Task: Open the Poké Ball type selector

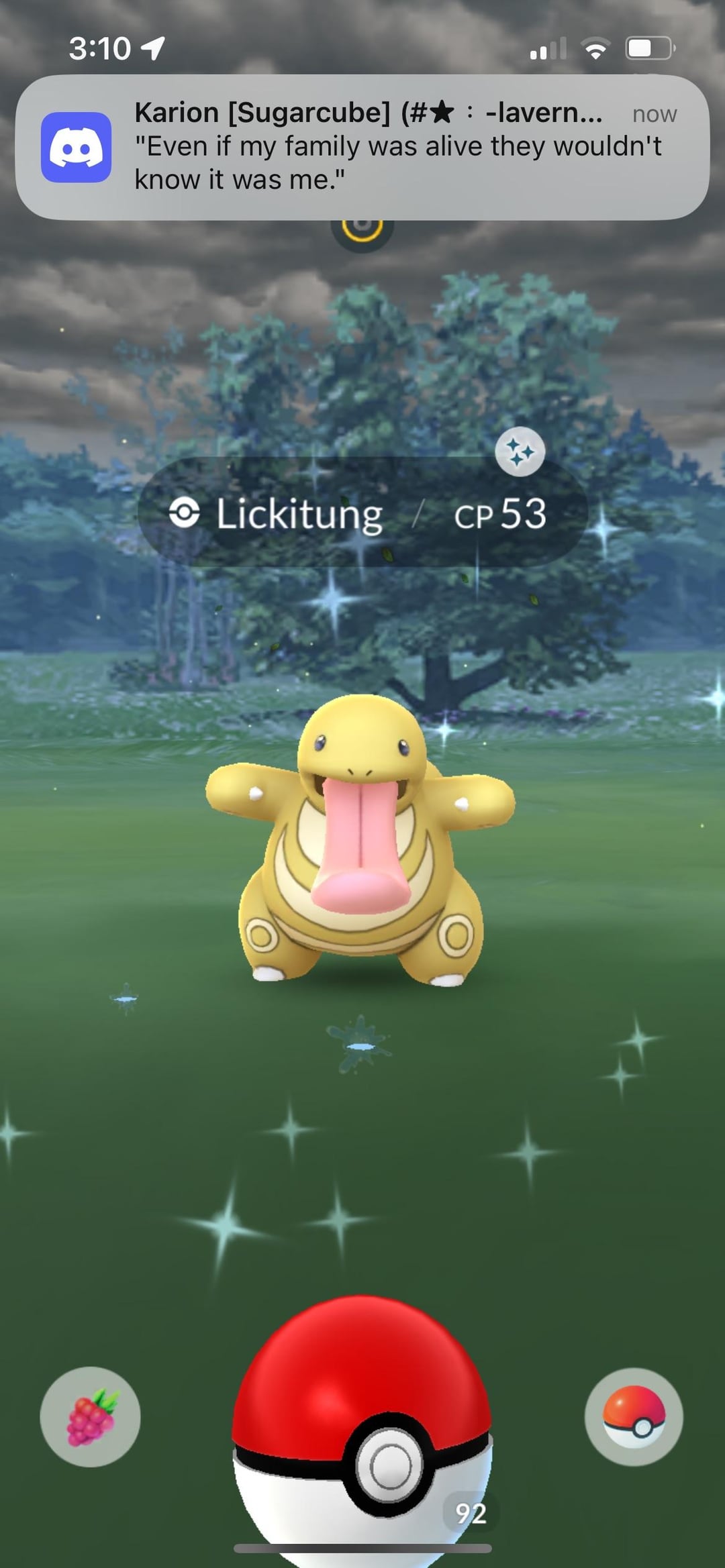Action: tap(634, 1417)
